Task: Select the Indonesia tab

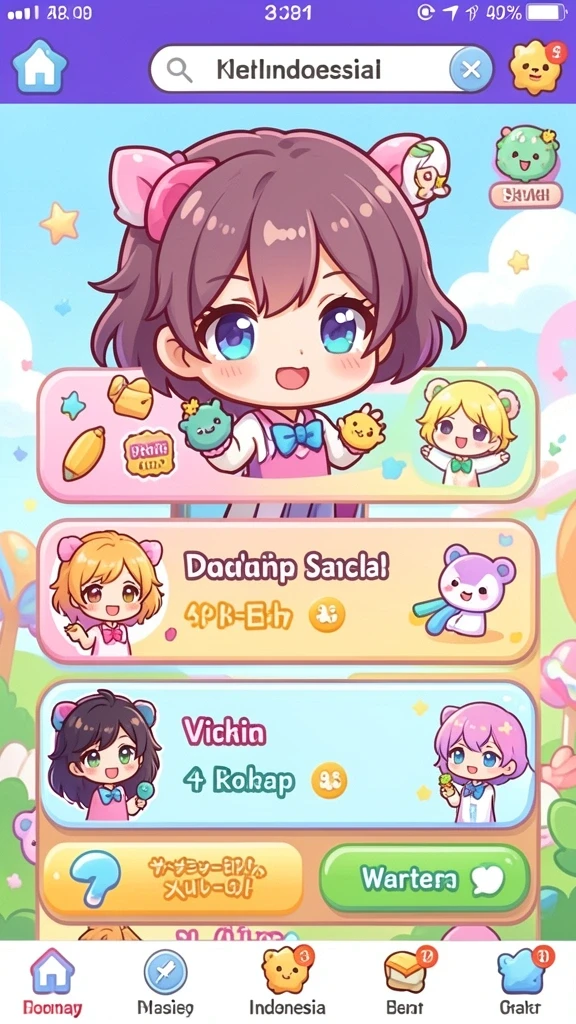Action: (287, 982)
